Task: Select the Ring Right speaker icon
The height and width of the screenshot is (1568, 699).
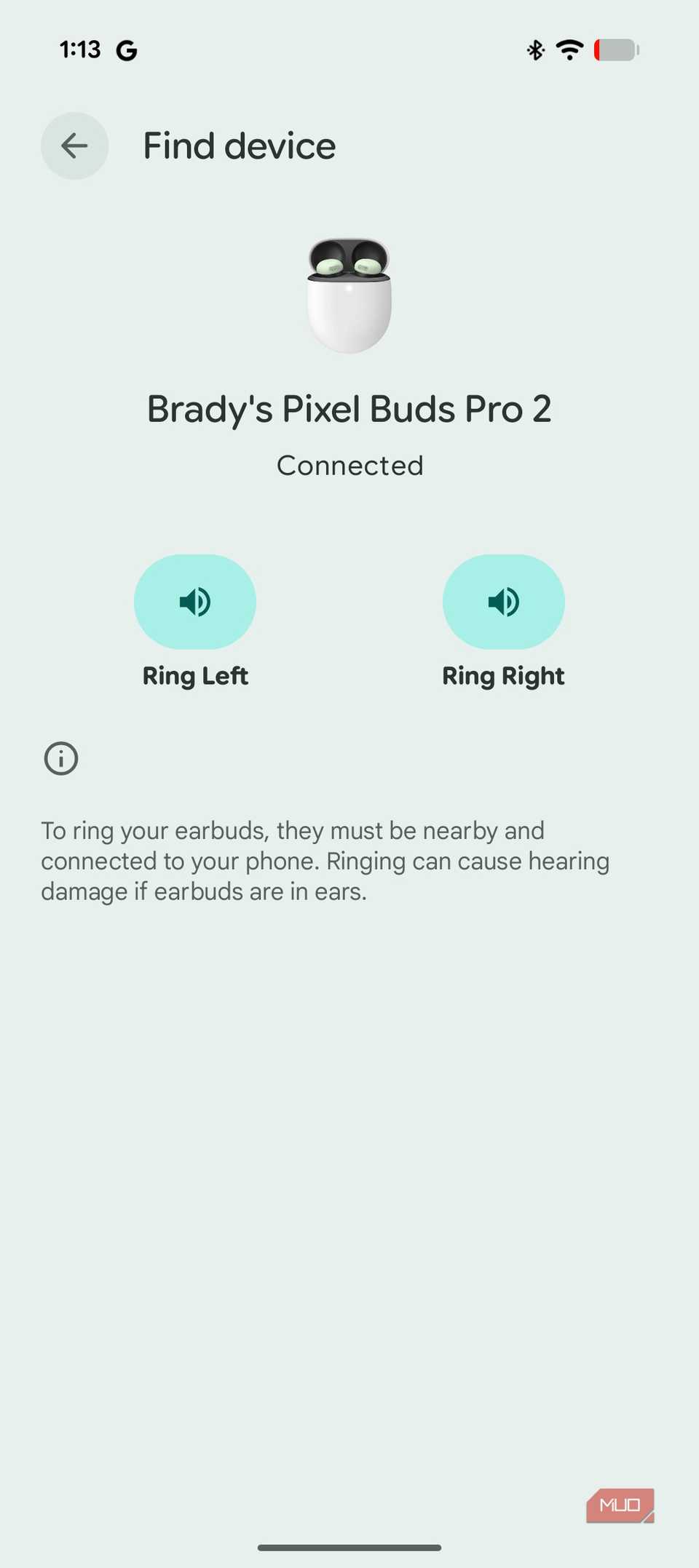Action: click(x=503, y=602)
